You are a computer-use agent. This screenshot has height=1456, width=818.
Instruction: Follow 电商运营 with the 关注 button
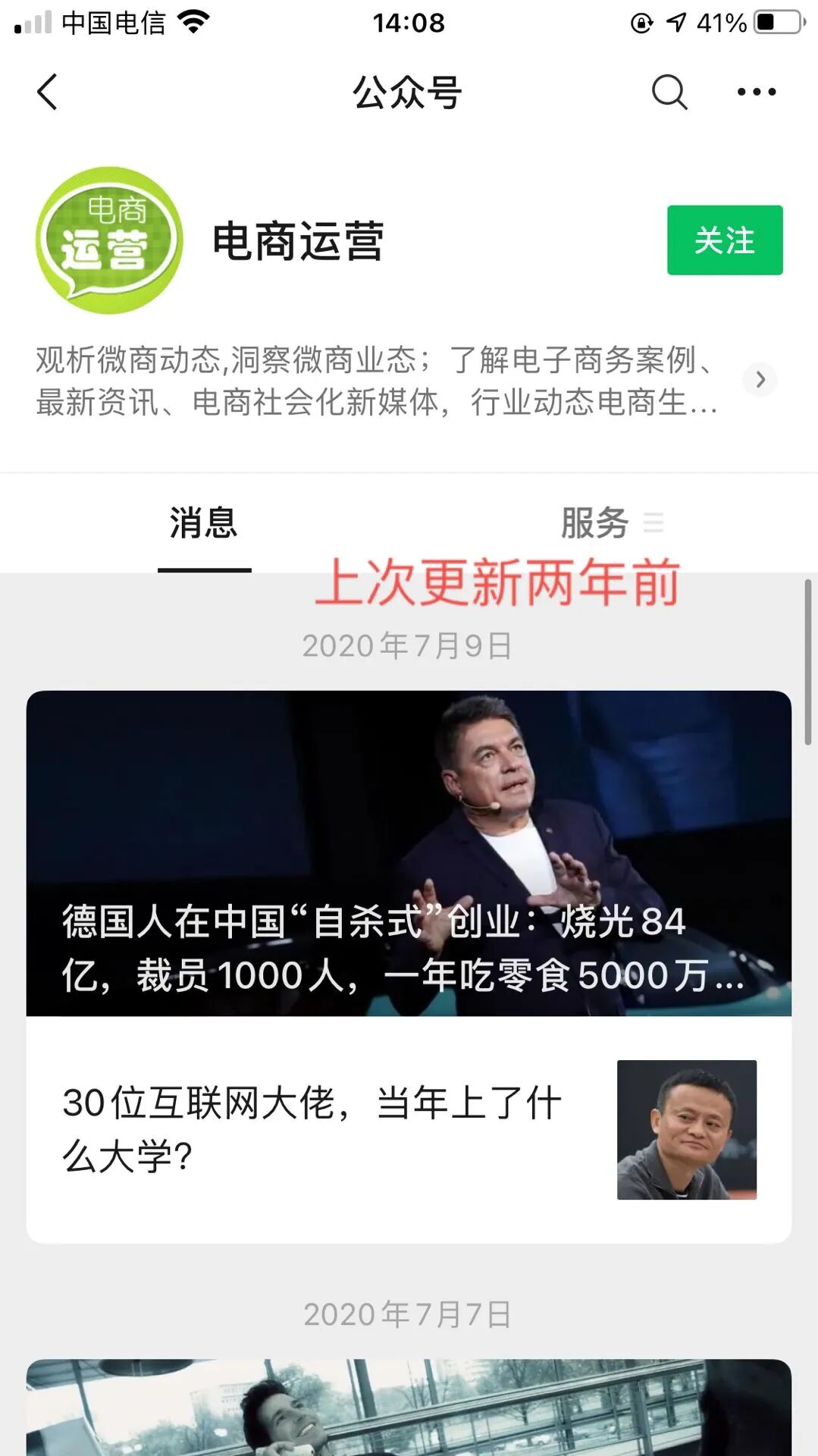[x=724, y=240]
